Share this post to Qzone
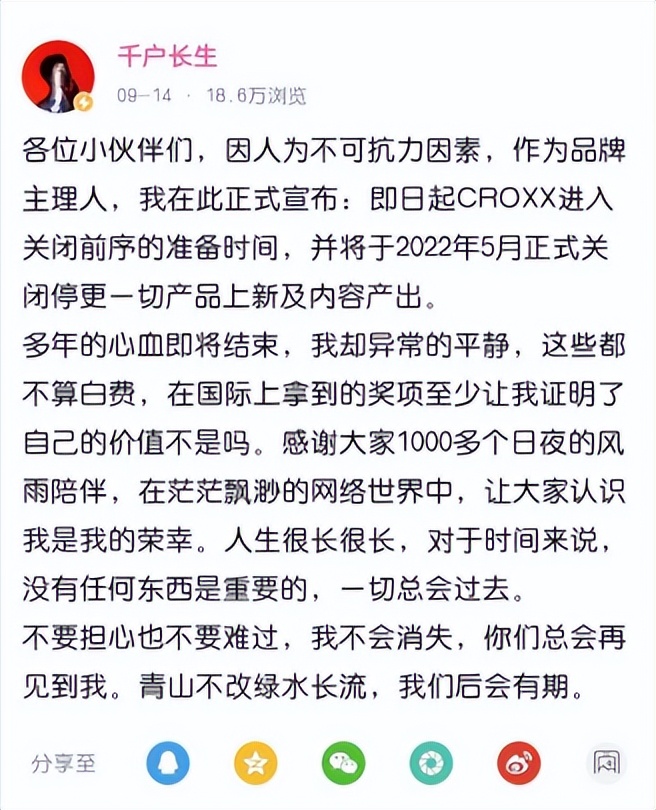The width and height of the screenshot is (656, 810). point(255,765)
